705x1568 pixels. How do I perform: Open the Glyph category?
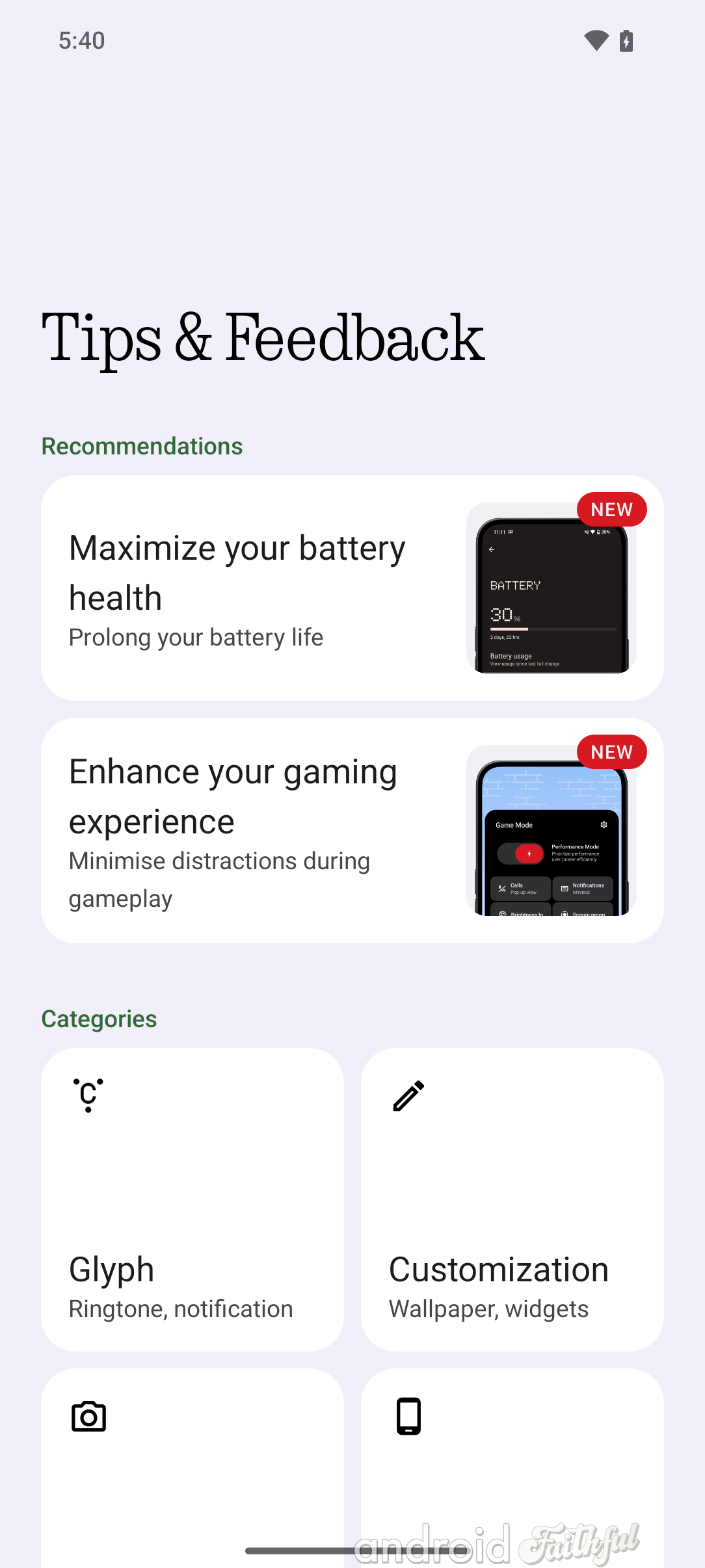(193, 1199)
